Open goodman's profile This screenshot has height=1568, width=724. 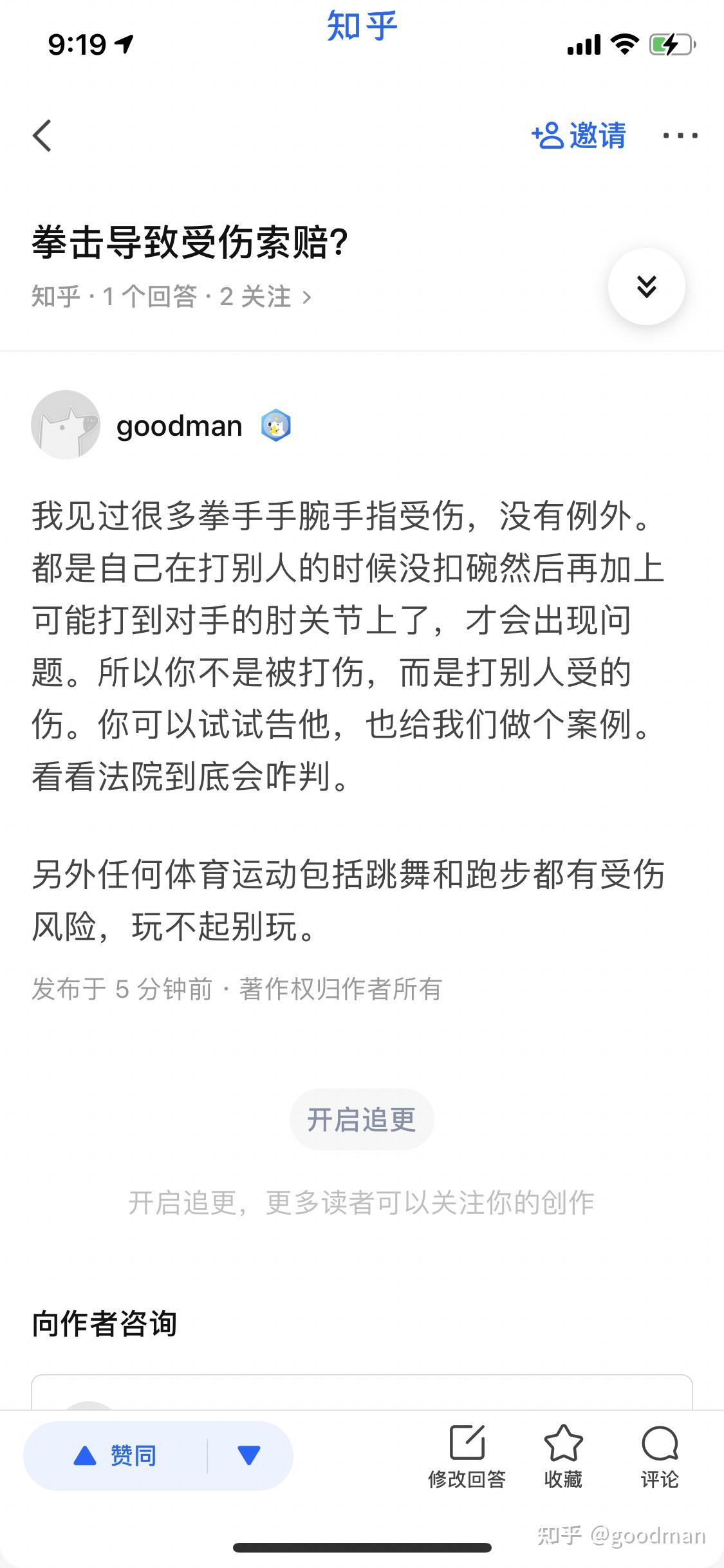pyautogui.click(x=179, y=426)
